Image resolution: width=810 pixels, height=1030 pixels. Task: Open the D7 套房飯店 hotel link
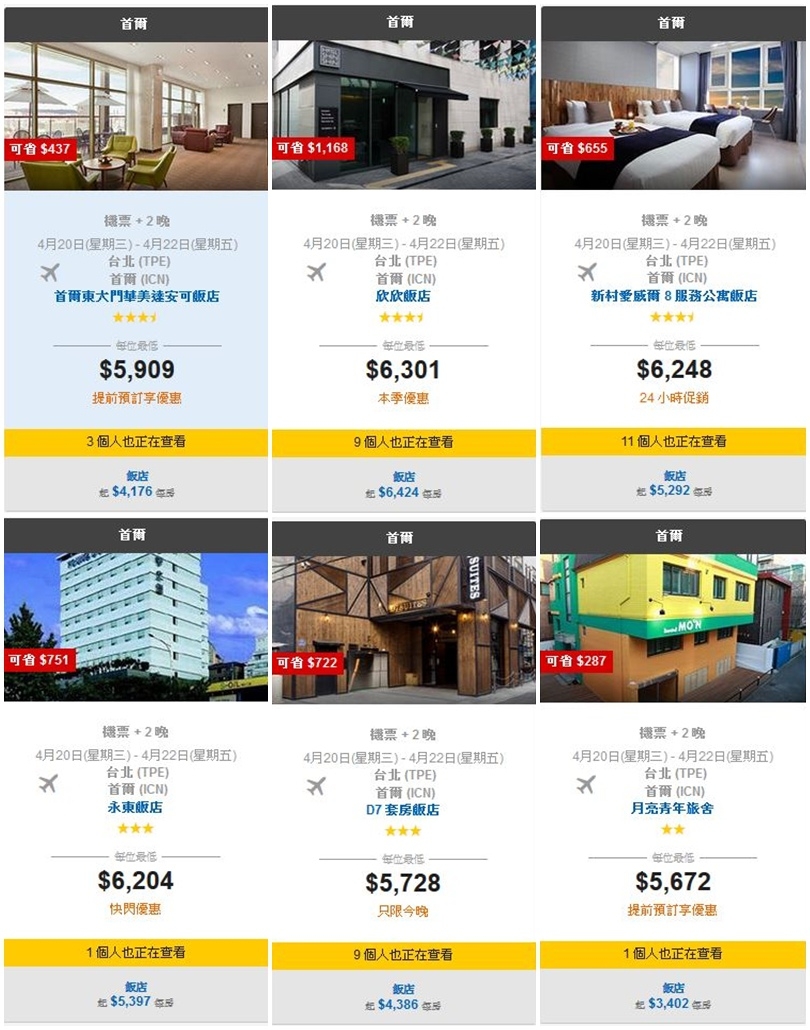403,810
